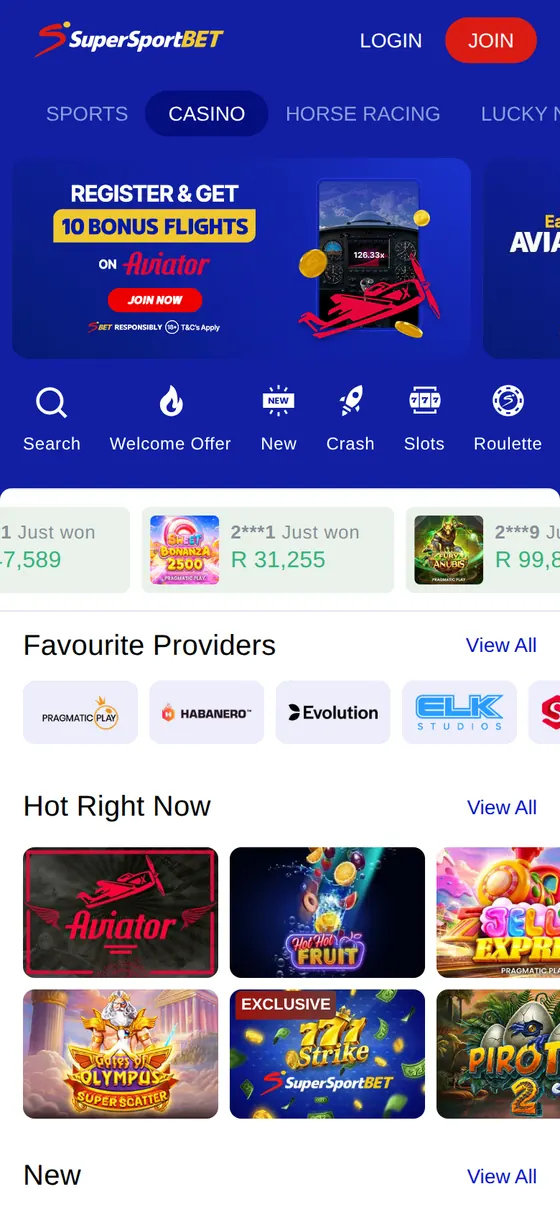
Task: Switch to the SPORTS tab
Action: (x=87, y=114)
